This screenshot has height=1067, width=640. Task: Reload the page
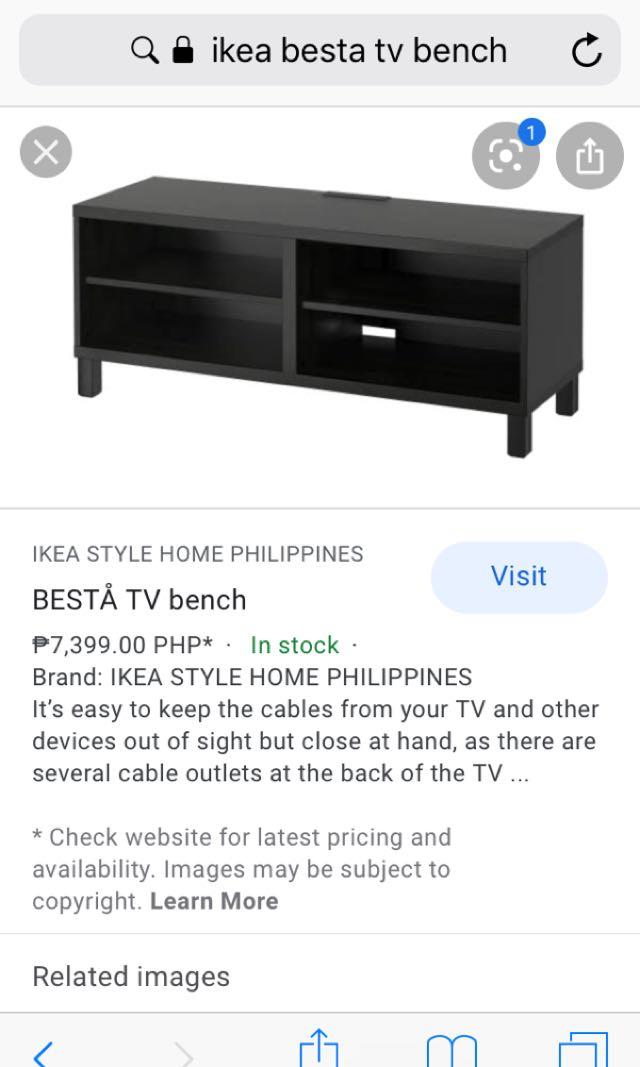pos(586,50)
